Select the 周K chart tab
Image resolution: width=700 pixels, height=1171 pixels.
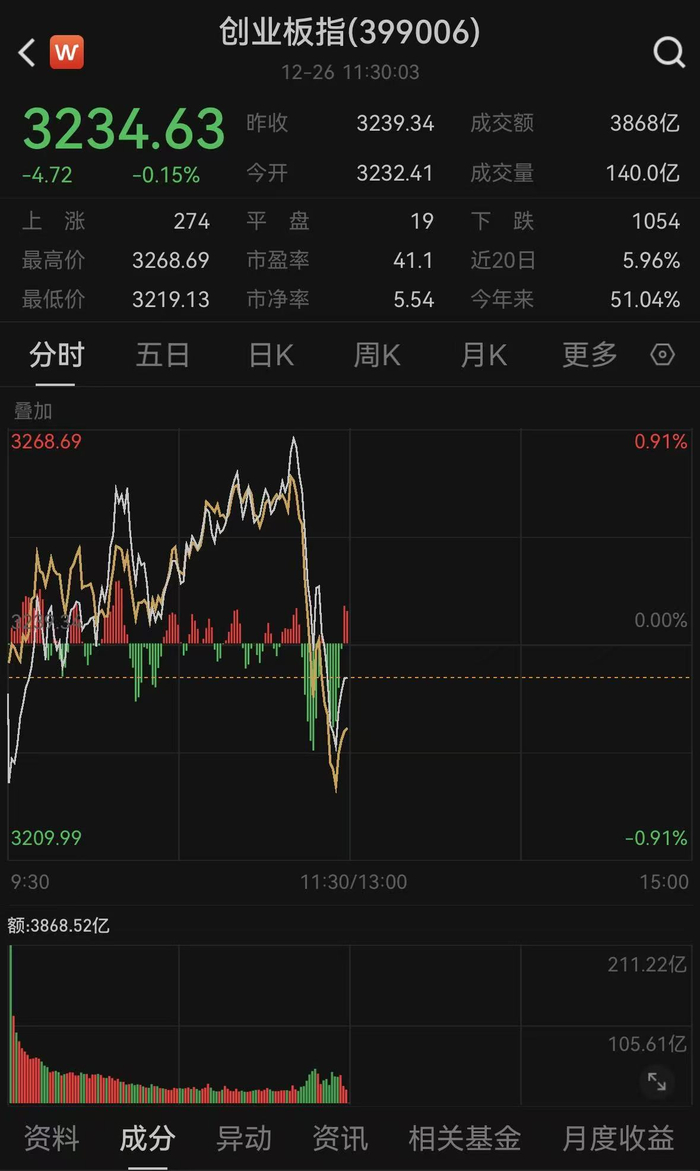point(377,355)
